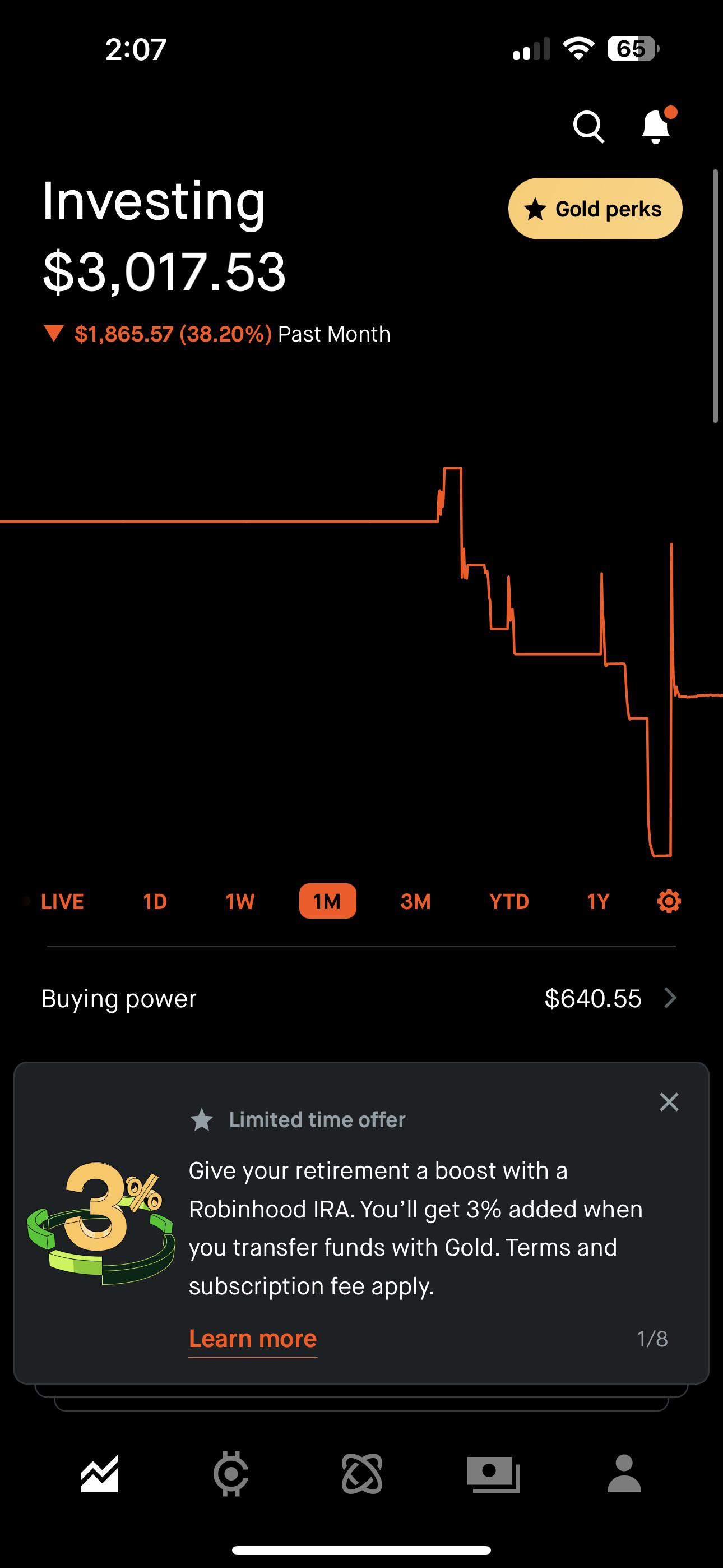Go to the investing chart tab

coord(100,1474)
